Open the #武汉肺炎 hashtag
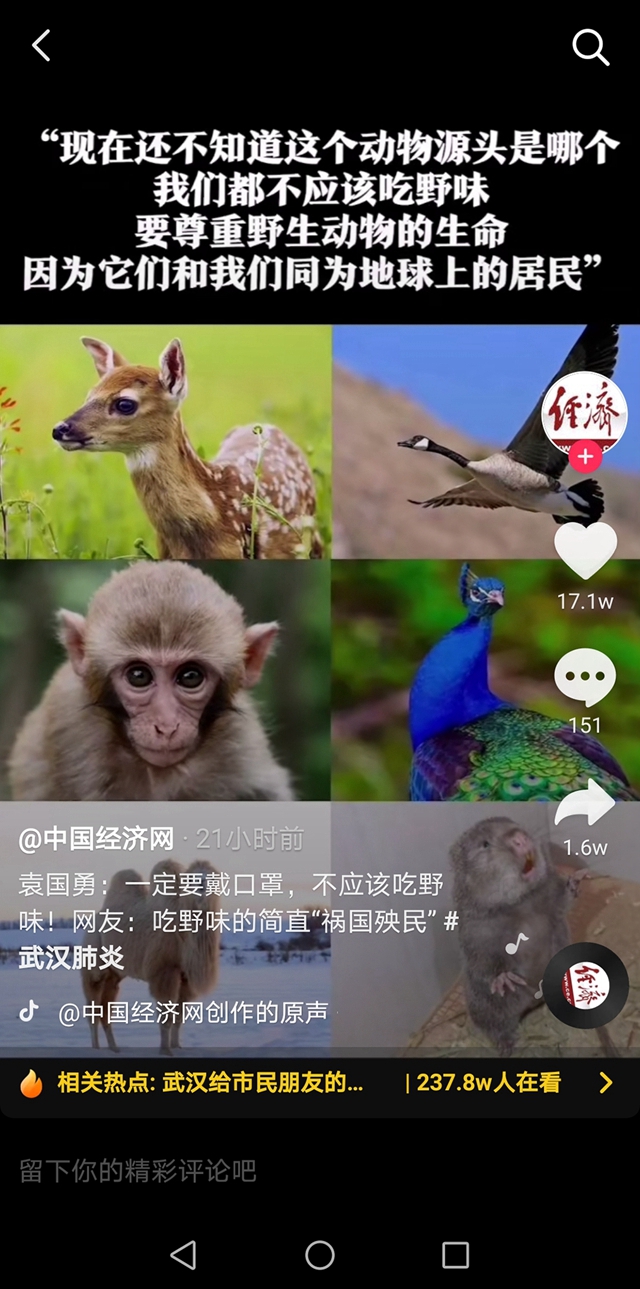 (72, 957)
